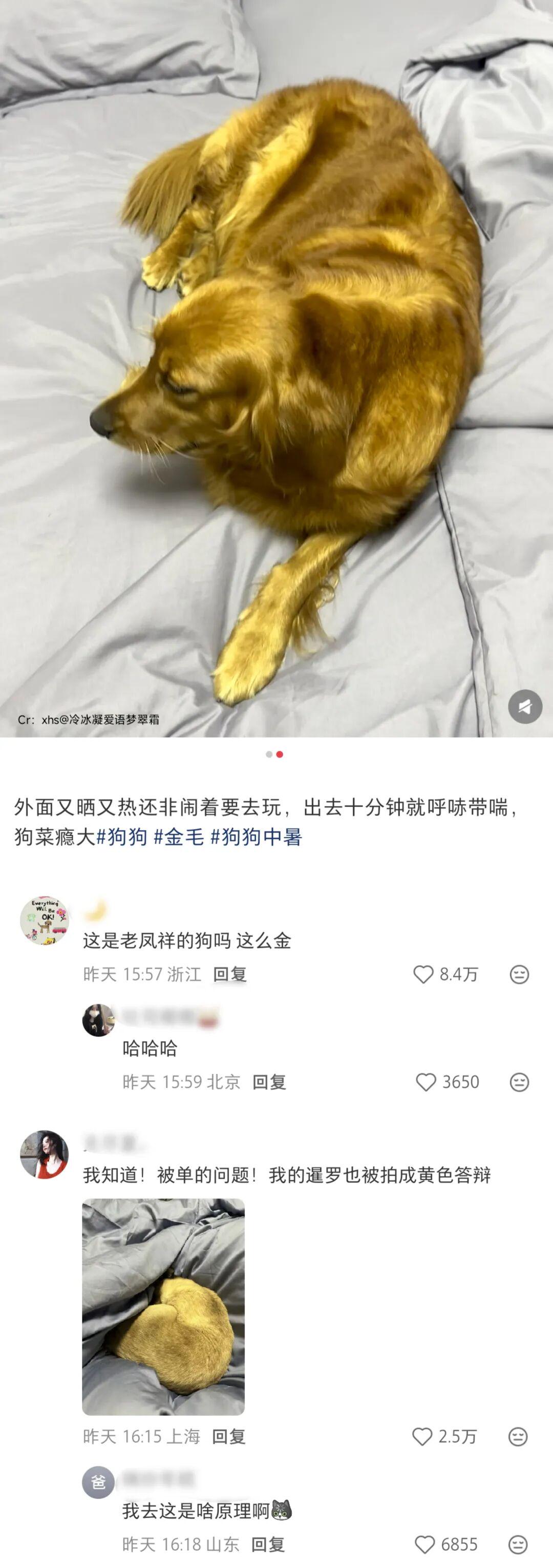Open the avatar of the 被单 commenter
This screenshot has width=553, height=1568.
click(45, 1155)
